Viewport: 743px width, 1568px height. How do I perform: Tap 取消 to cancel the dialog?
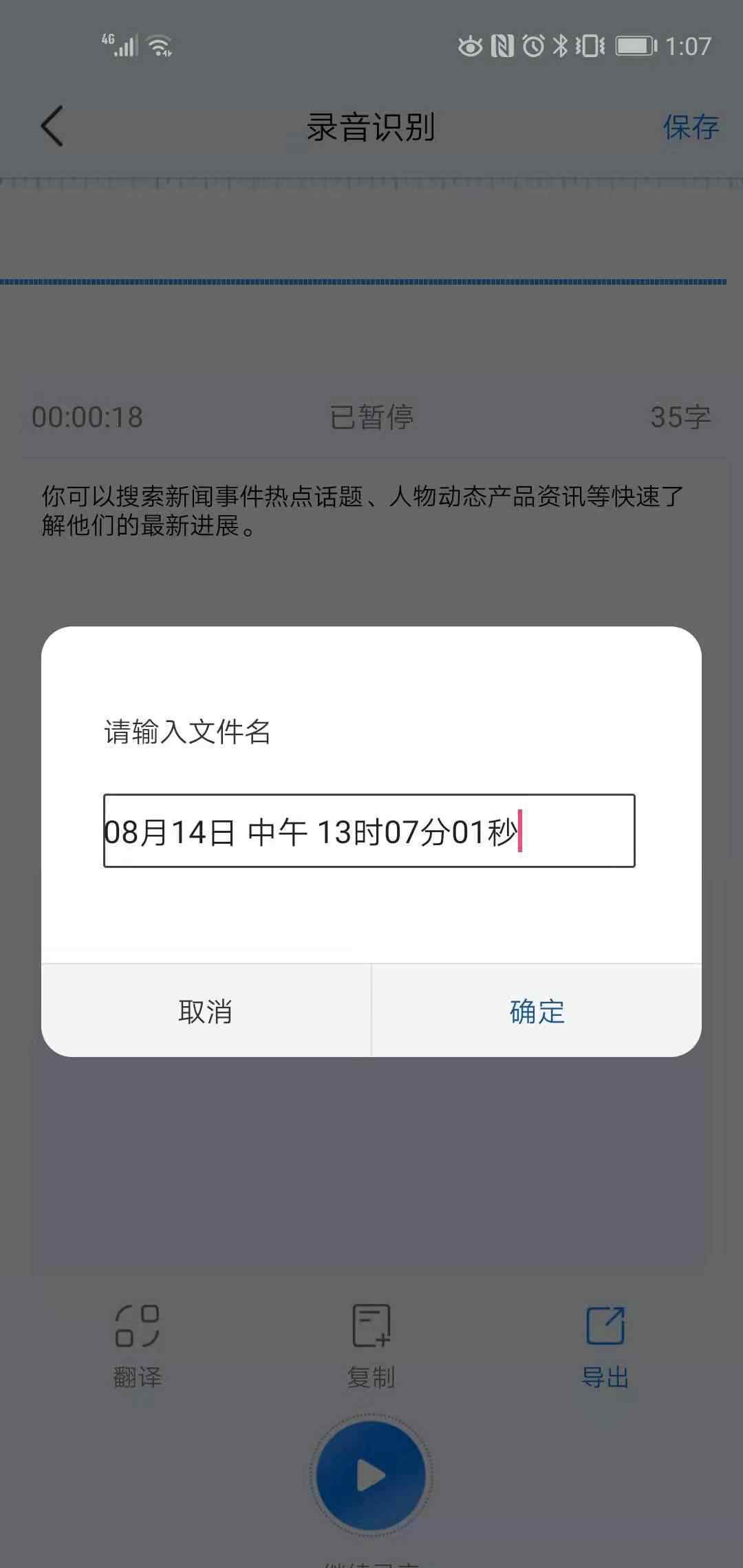[206, 1011]
